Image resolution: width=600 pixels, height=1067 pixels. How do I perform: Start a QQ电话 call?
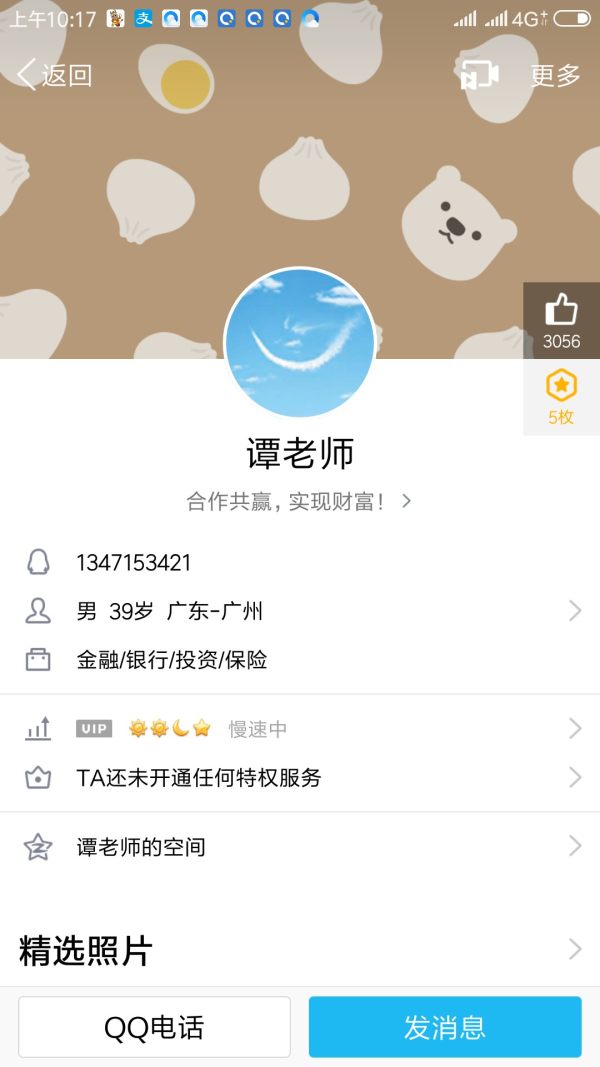coord(154,1027)
